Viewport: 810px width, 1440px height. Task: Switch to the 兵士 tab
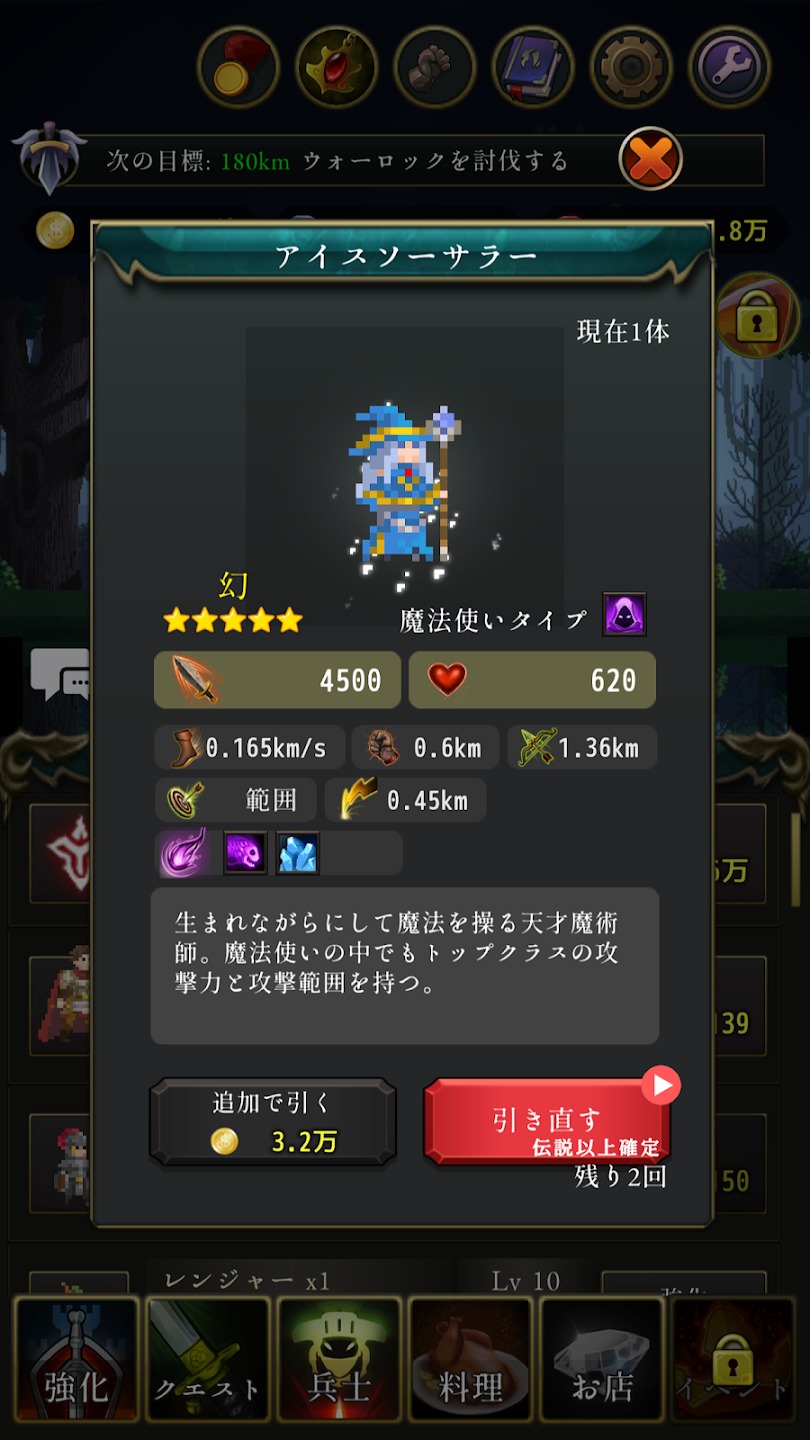pos(339,1358)
